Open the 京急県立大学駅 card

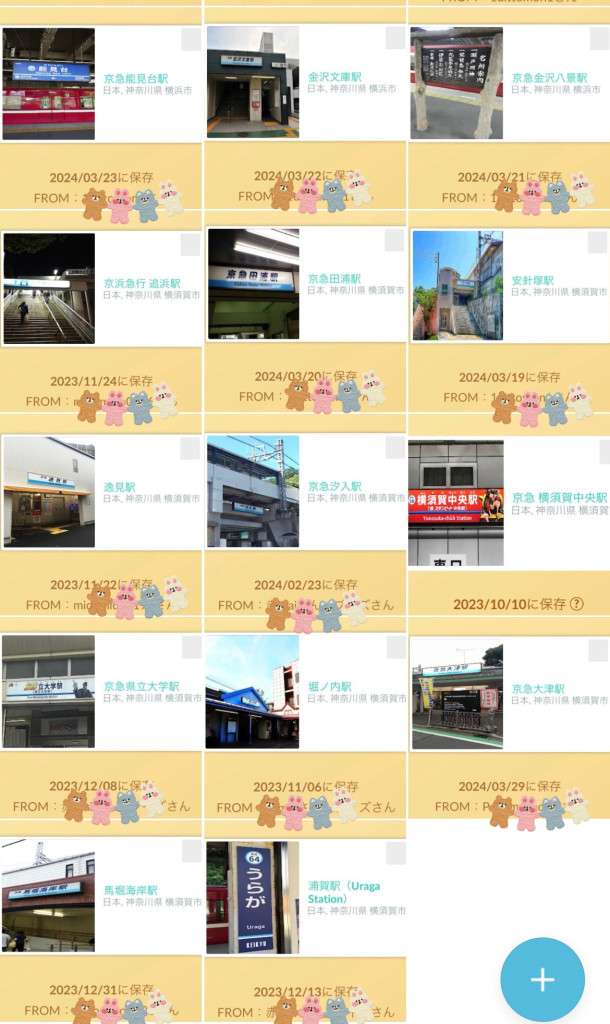141,687
